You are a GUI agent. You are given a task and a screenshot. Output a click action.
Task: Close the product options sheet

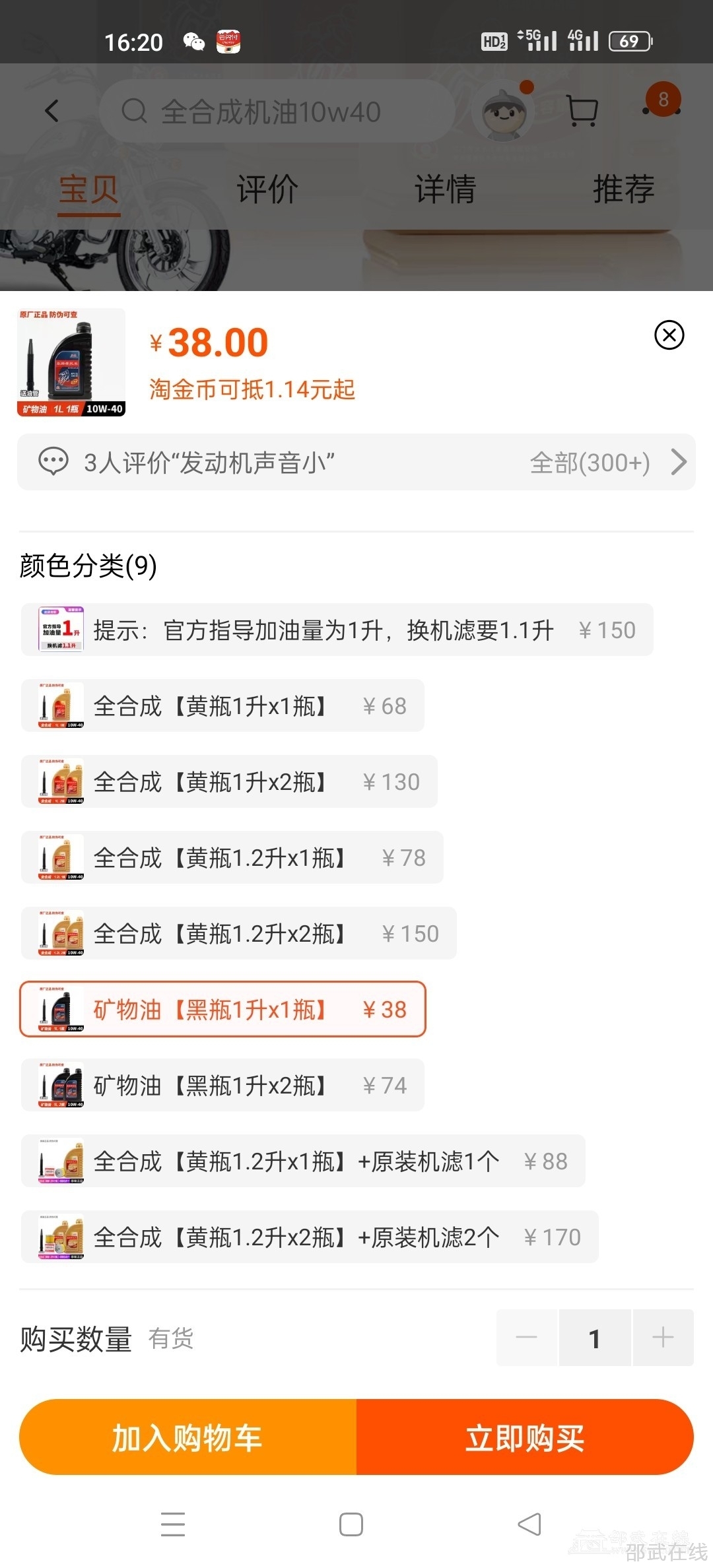[669, 335]
